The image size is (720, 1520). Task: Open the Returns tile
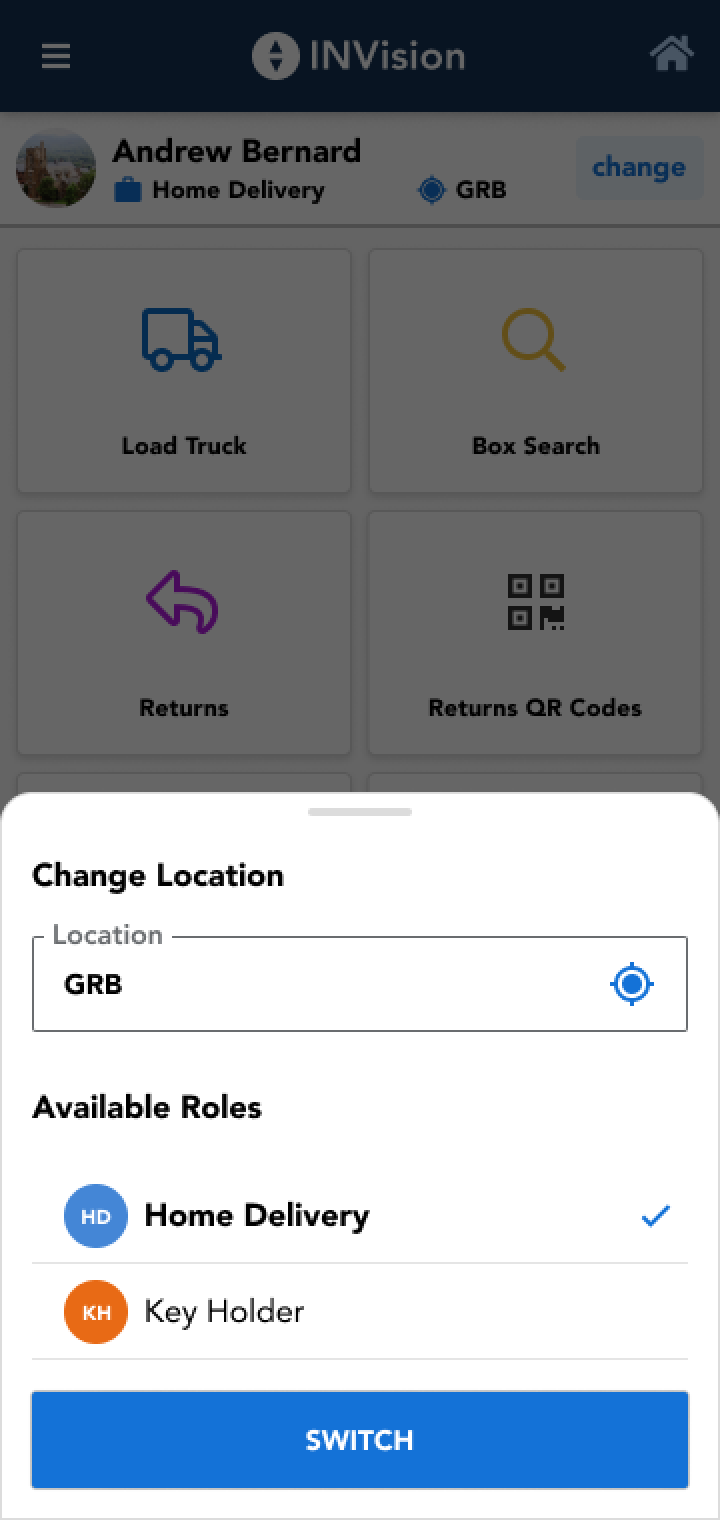(x=184, y=633)
